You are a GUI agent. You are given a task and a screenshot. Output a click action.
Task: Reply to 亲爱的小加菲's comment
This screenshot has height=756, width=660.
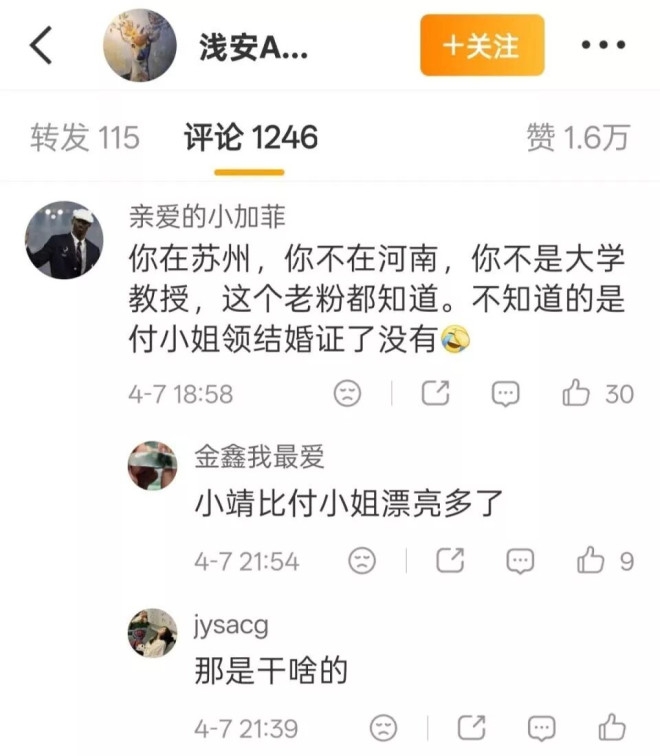pos(506,394)
